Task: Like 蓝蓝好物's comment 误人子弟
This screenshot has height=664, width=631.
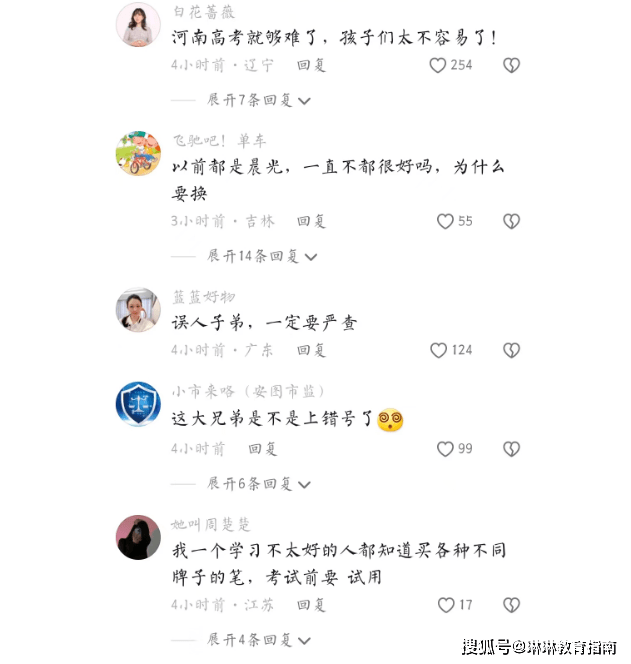Action: [x=438, y=350]
